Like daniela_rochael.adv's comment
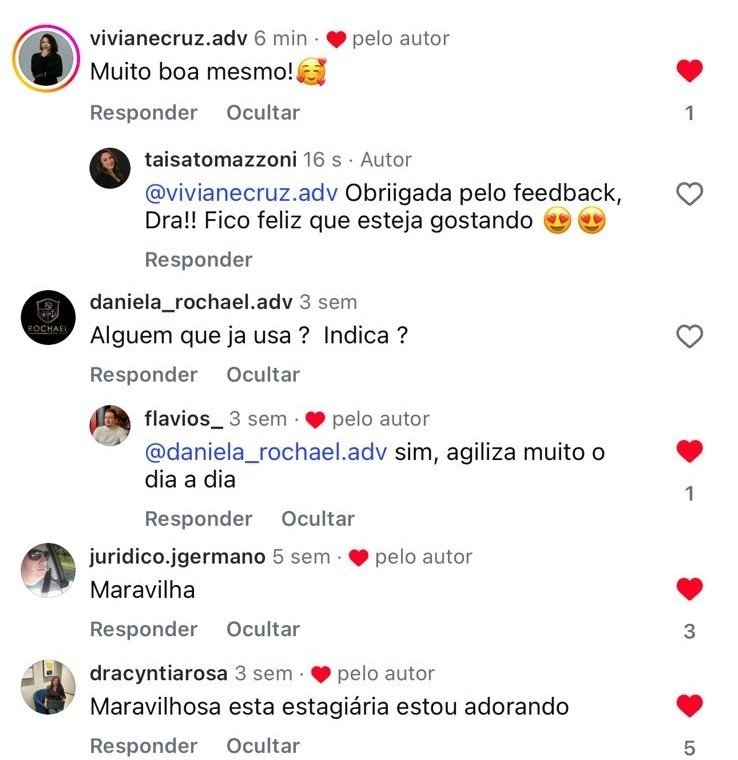The height and width of the screenshot is (760, 738). click(690, 337)
